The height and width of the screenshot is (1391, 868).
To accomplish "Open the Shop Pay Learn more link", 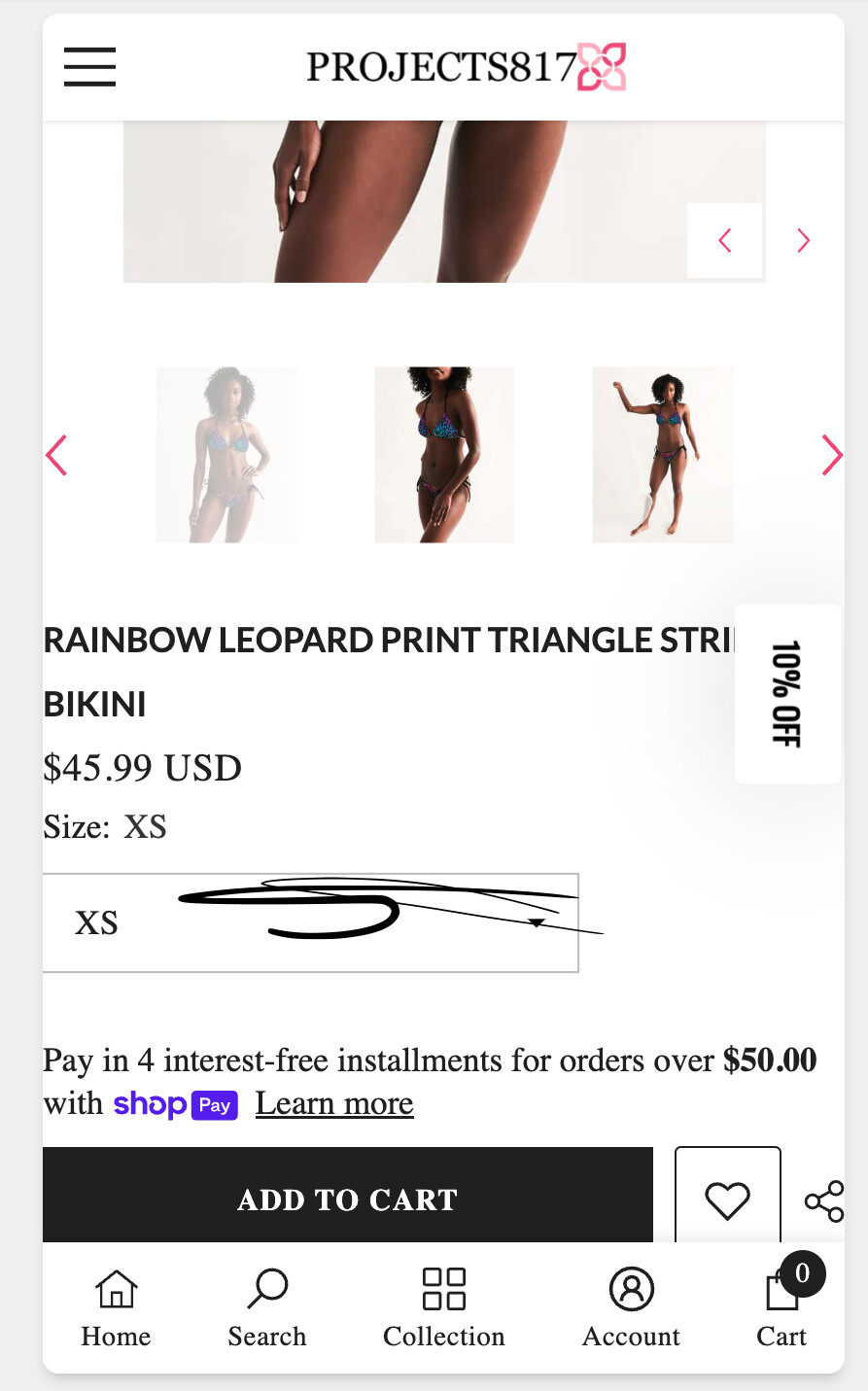I will pyautogui.click(x=334, y=1104).
